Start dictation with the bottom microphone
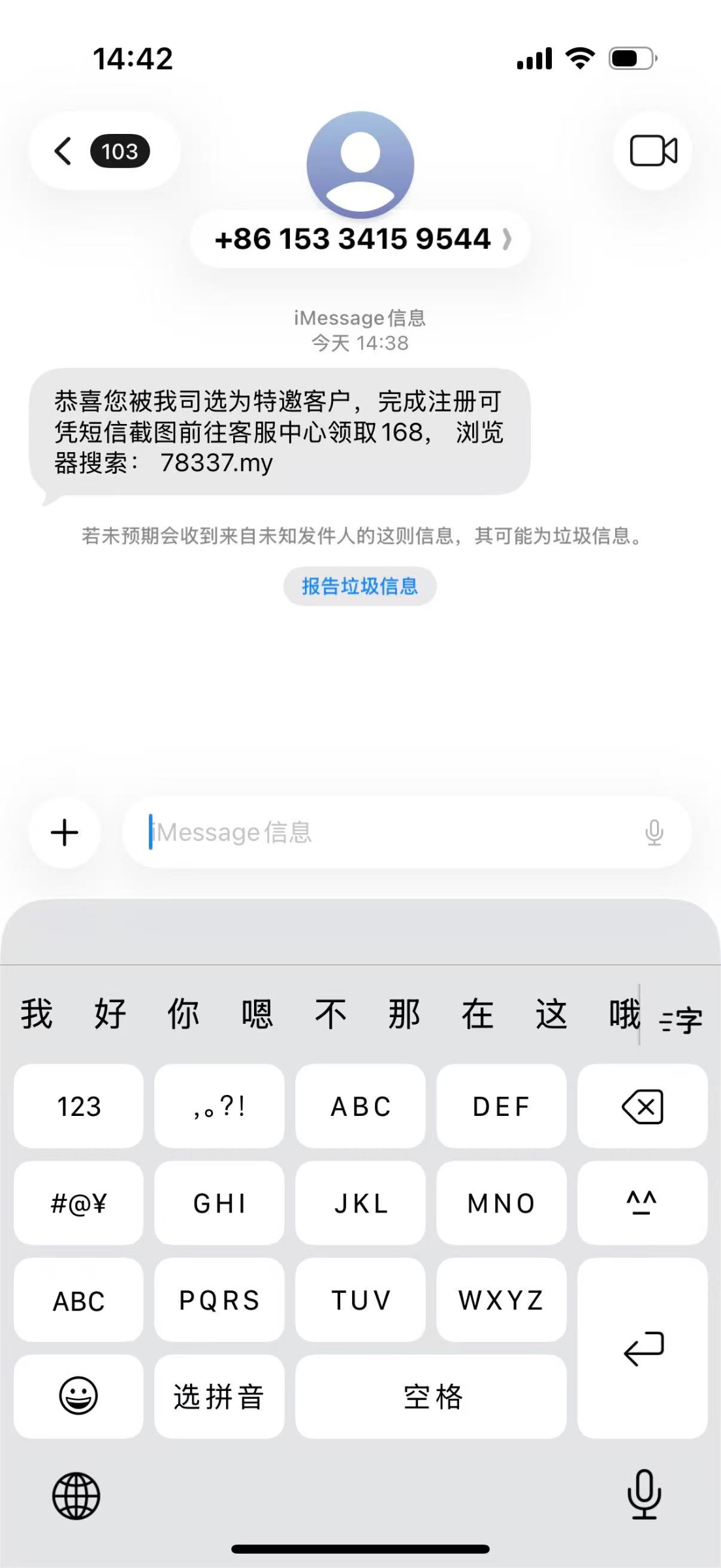 click(644, 1495)
